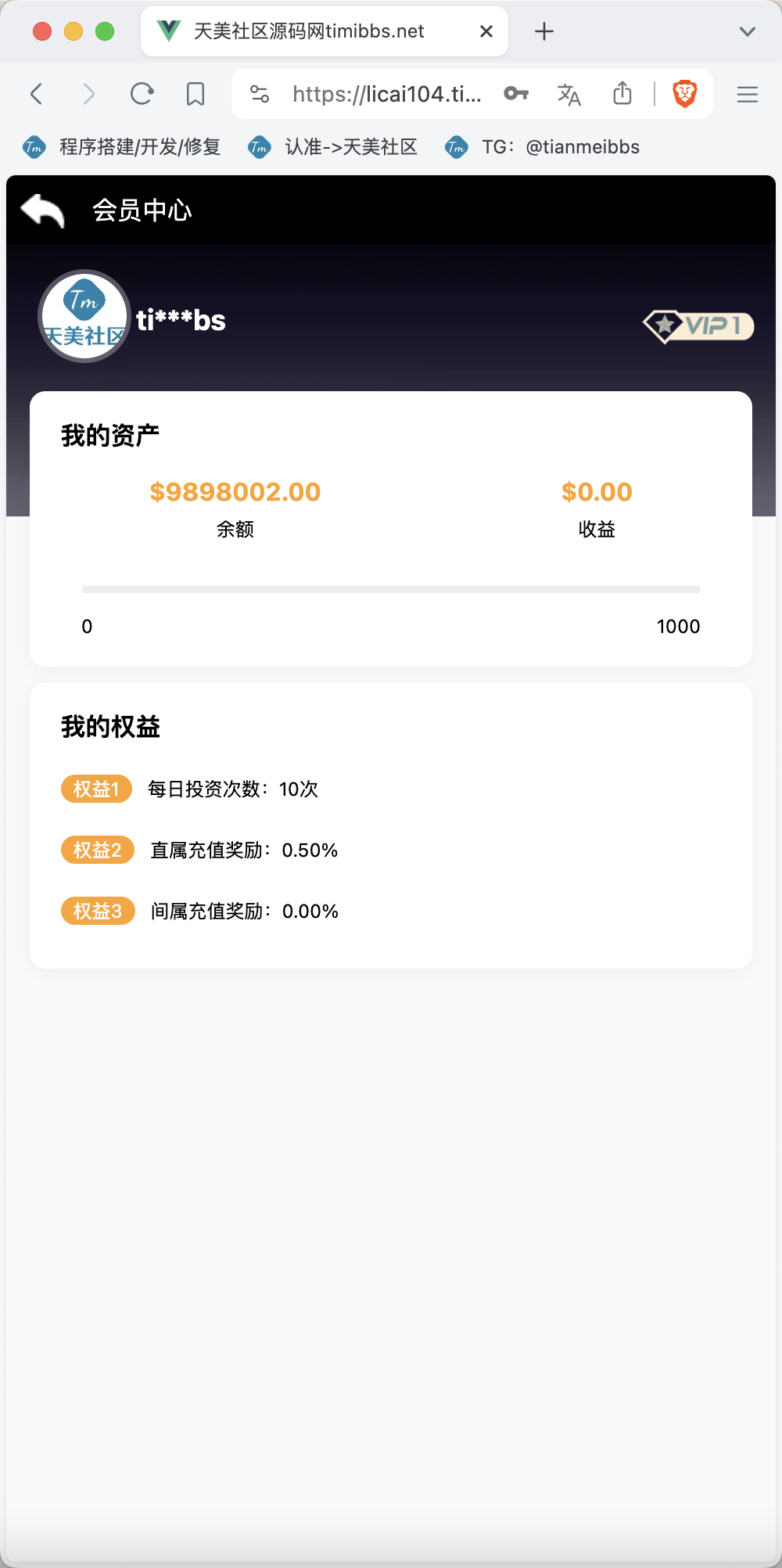Expand the tab list dropdown arrow
This screenshot has width=782, height=1568.
pyautogui.click(x=748, y=31)
